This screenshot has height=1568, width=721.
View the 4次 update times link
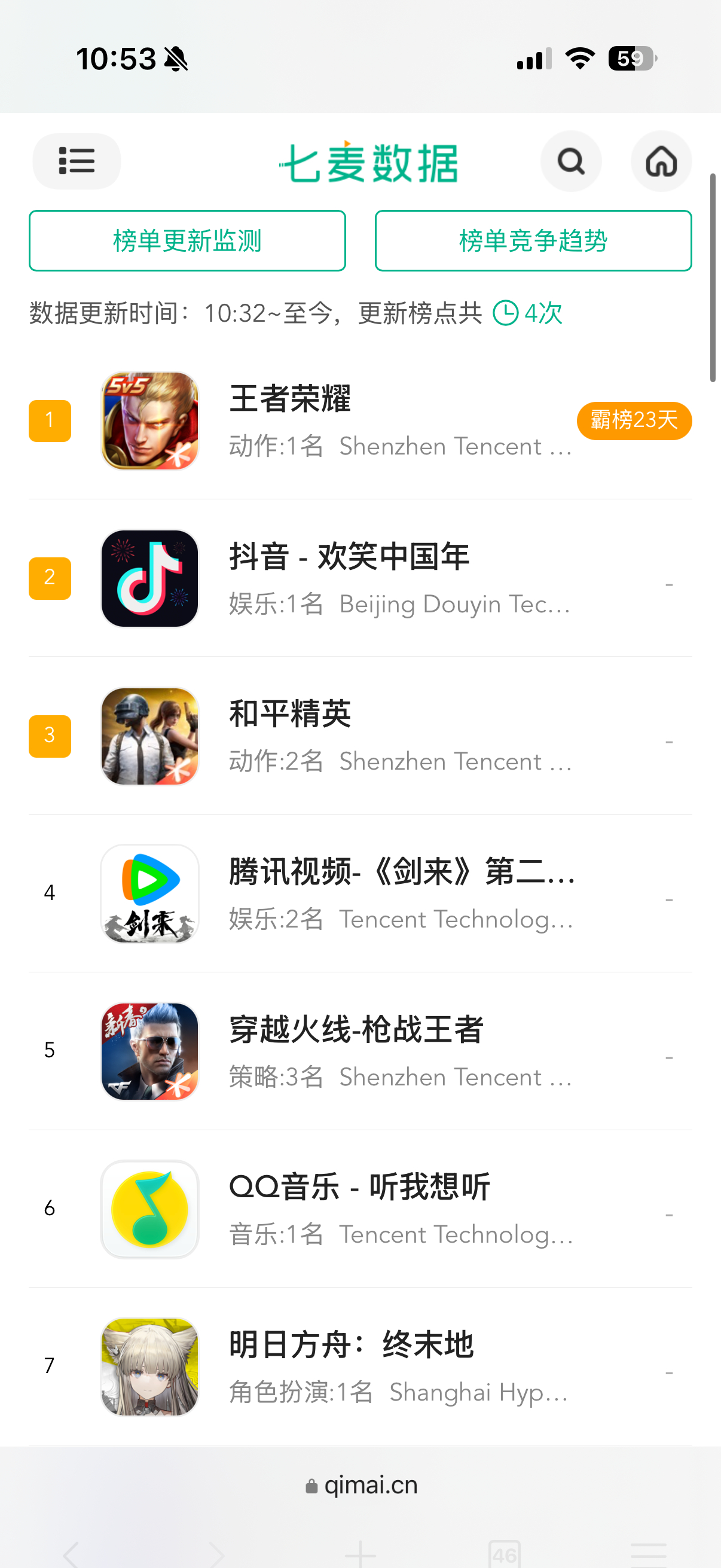click(528, 313)
